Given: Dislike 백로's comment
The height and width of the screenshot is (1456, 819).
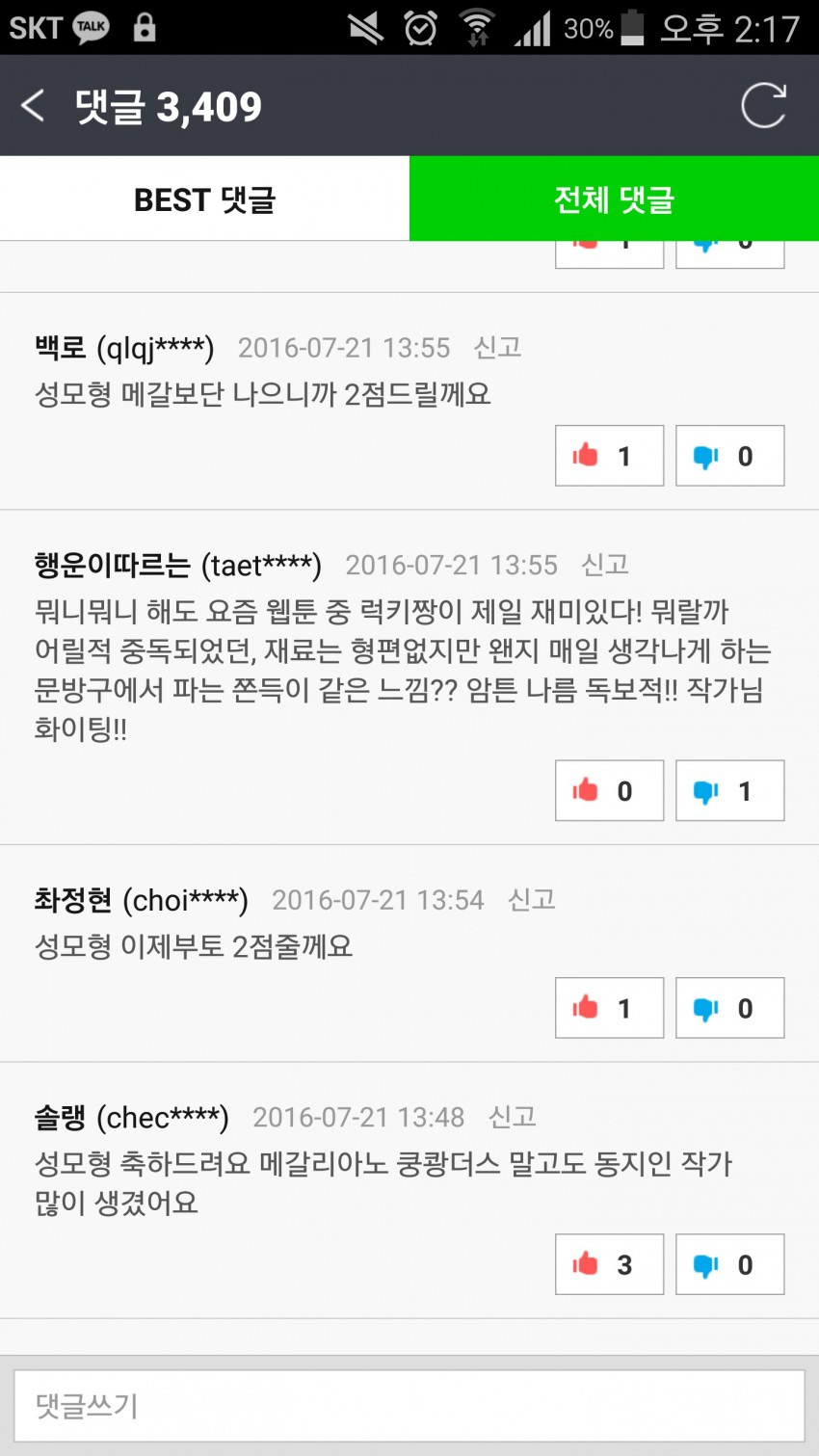Looking at the screenshot, I should point(729,456).
